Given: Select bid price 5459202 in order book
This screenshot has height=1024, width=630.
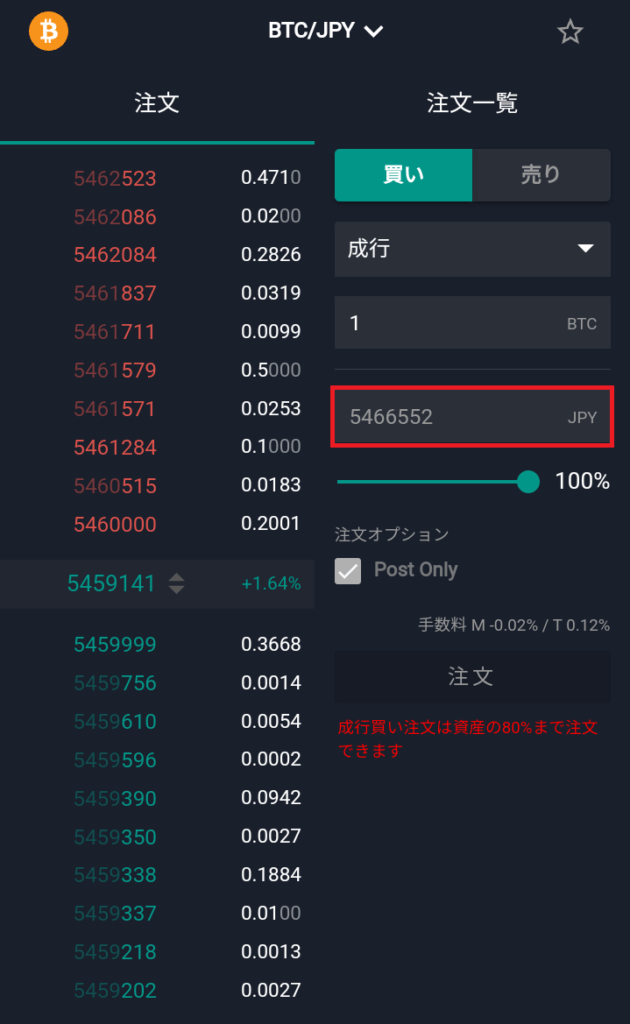Looking at the screenshot, I should click(115, 990).
